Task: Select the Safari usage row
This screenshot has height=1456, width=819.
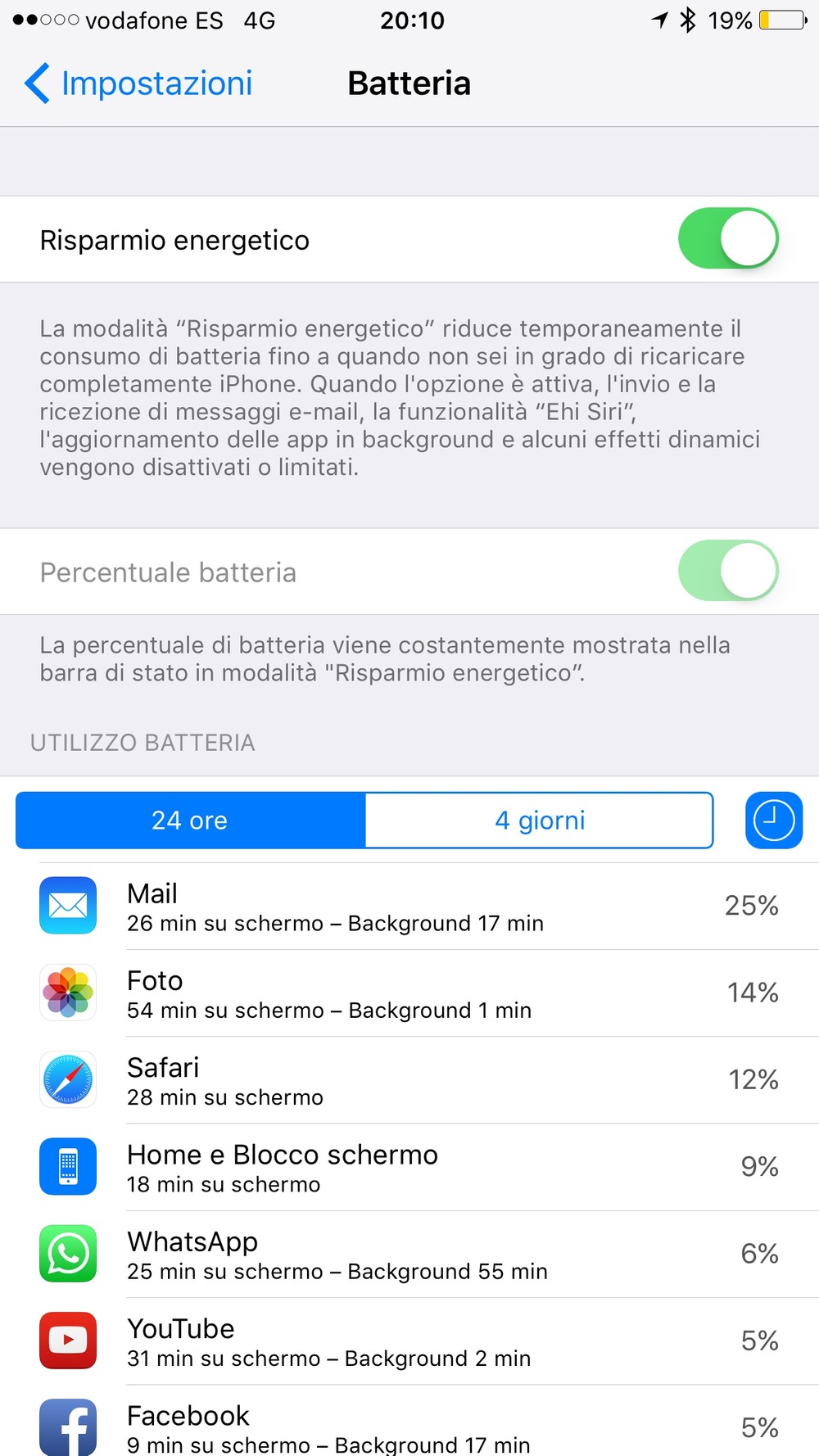Action: tap(409, 1080)
